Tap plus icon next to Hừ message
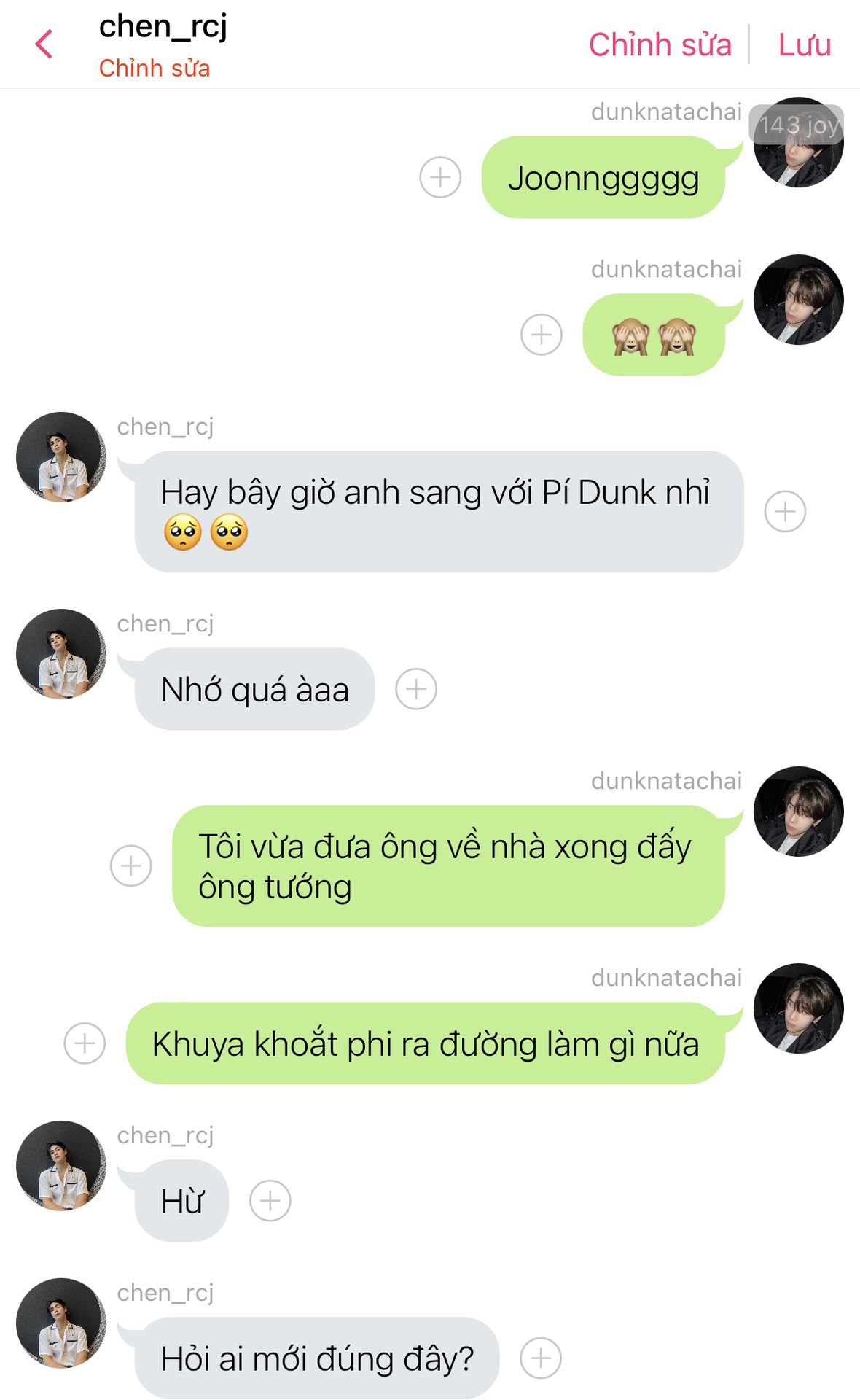The width and height of the screenshot is (860, 1400). point(270,1201)
